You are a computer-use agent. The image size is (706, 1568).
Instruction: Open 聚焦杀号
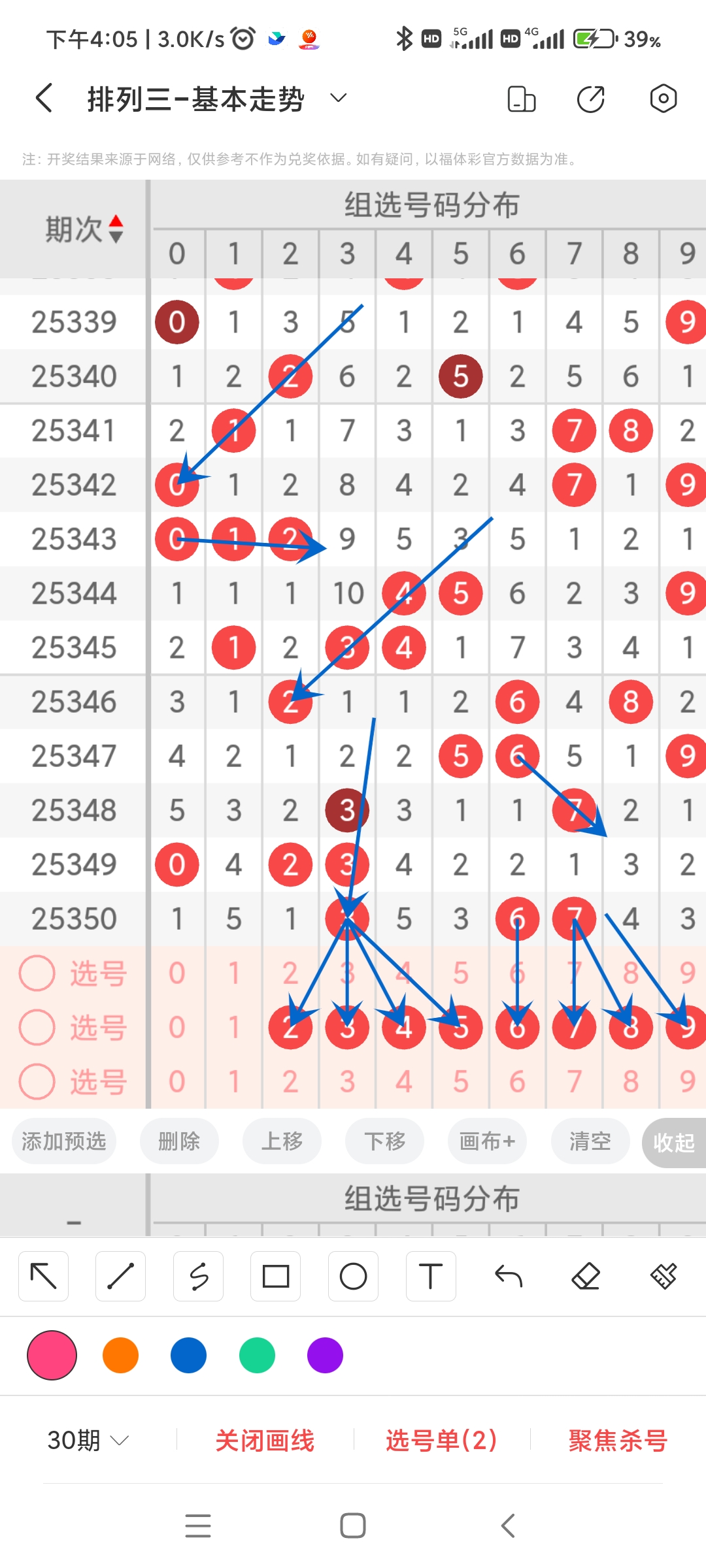[x=618, y=1440]
